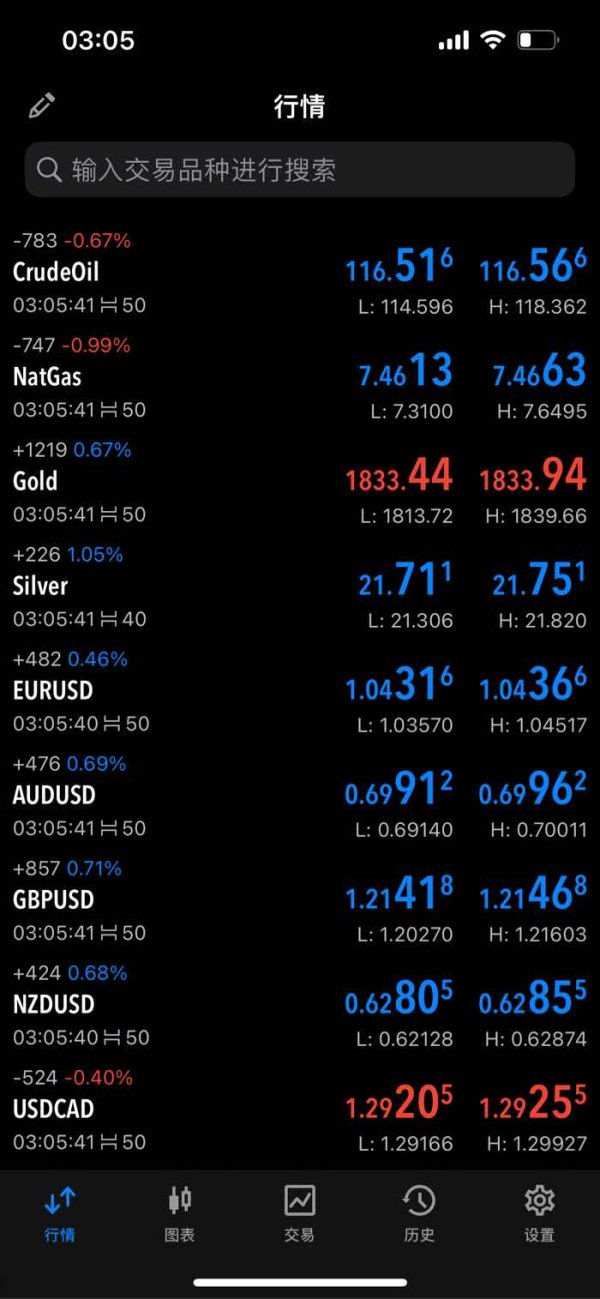This screenshot has width=600, height=1299.
Task: Open the CrudeOil quote row
Action: [x=300, y=273]
